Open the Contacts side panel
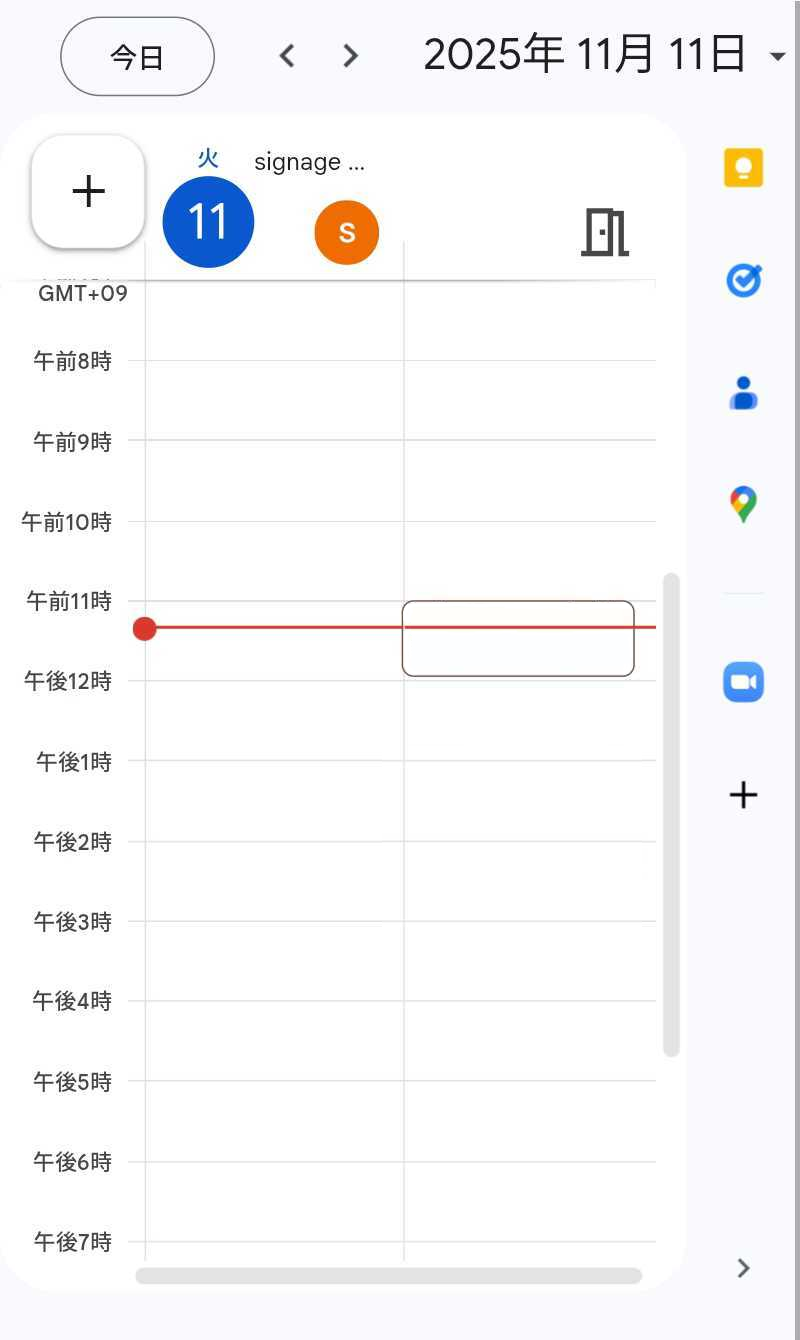800x1340 pixels. (x=743, y=394)
